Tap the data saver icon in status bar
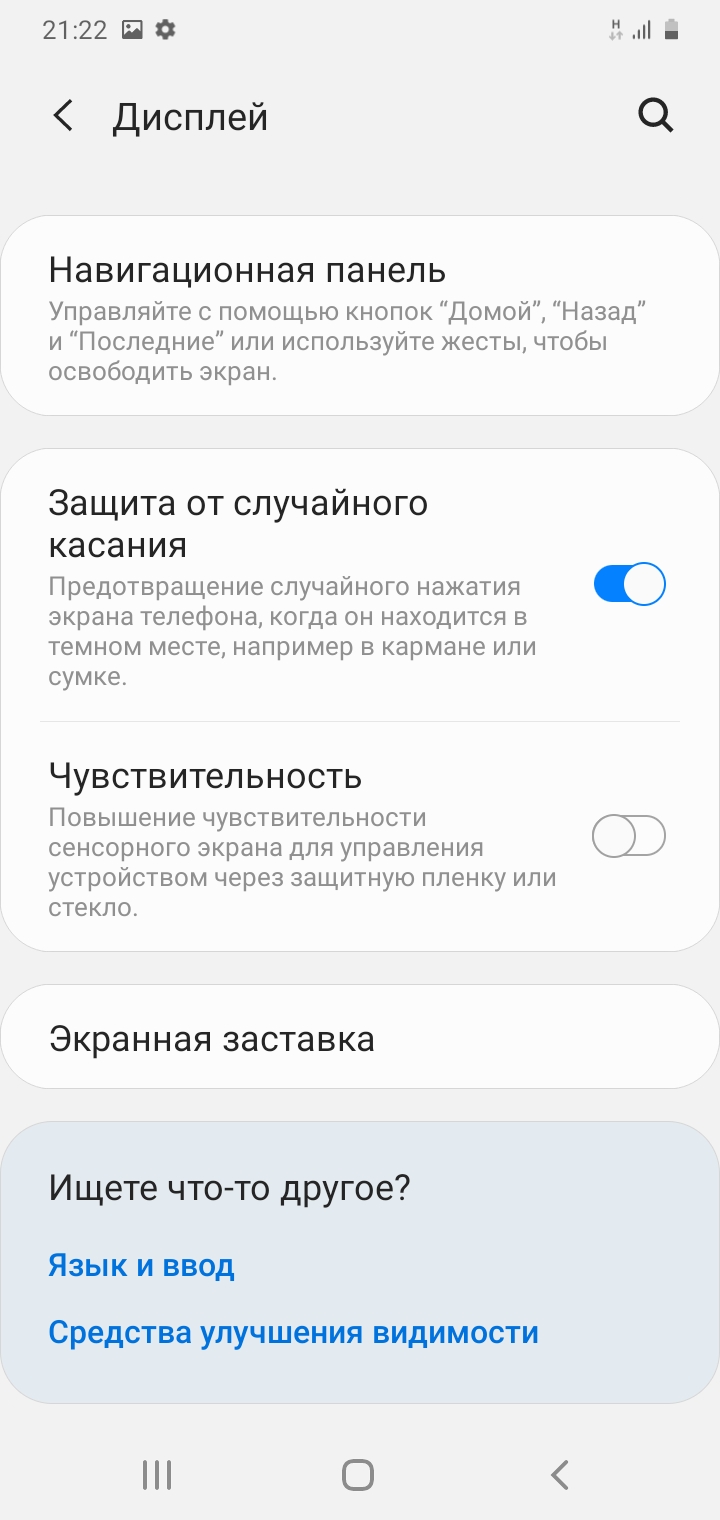The image size is (720, 1520). pos(617,29)
